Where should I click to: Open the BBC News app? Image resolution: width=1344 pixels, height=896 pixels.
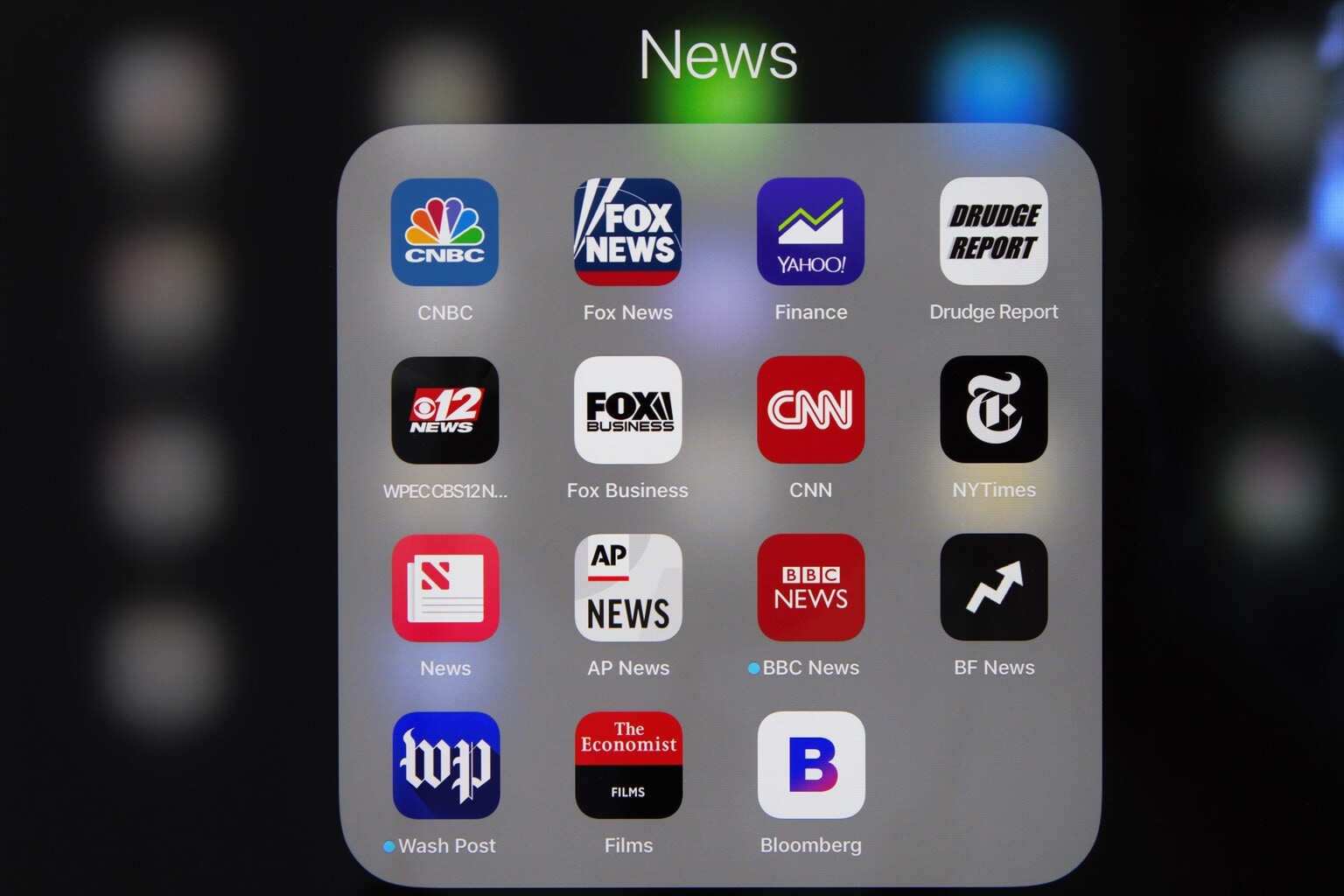click(x=810, y=588)
